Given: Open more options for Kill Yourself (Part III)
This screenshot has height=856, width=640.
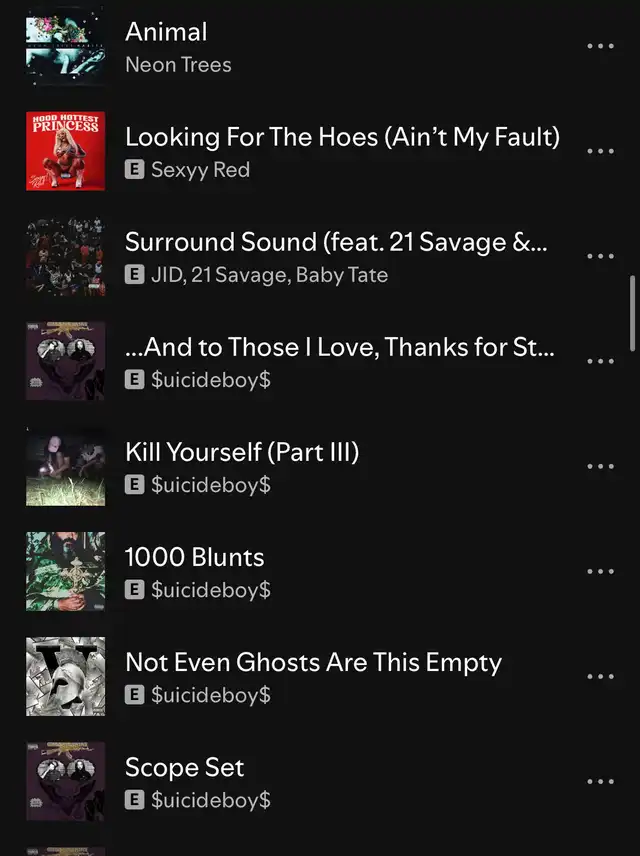Looking at the screenshot, I should point(600,466).
